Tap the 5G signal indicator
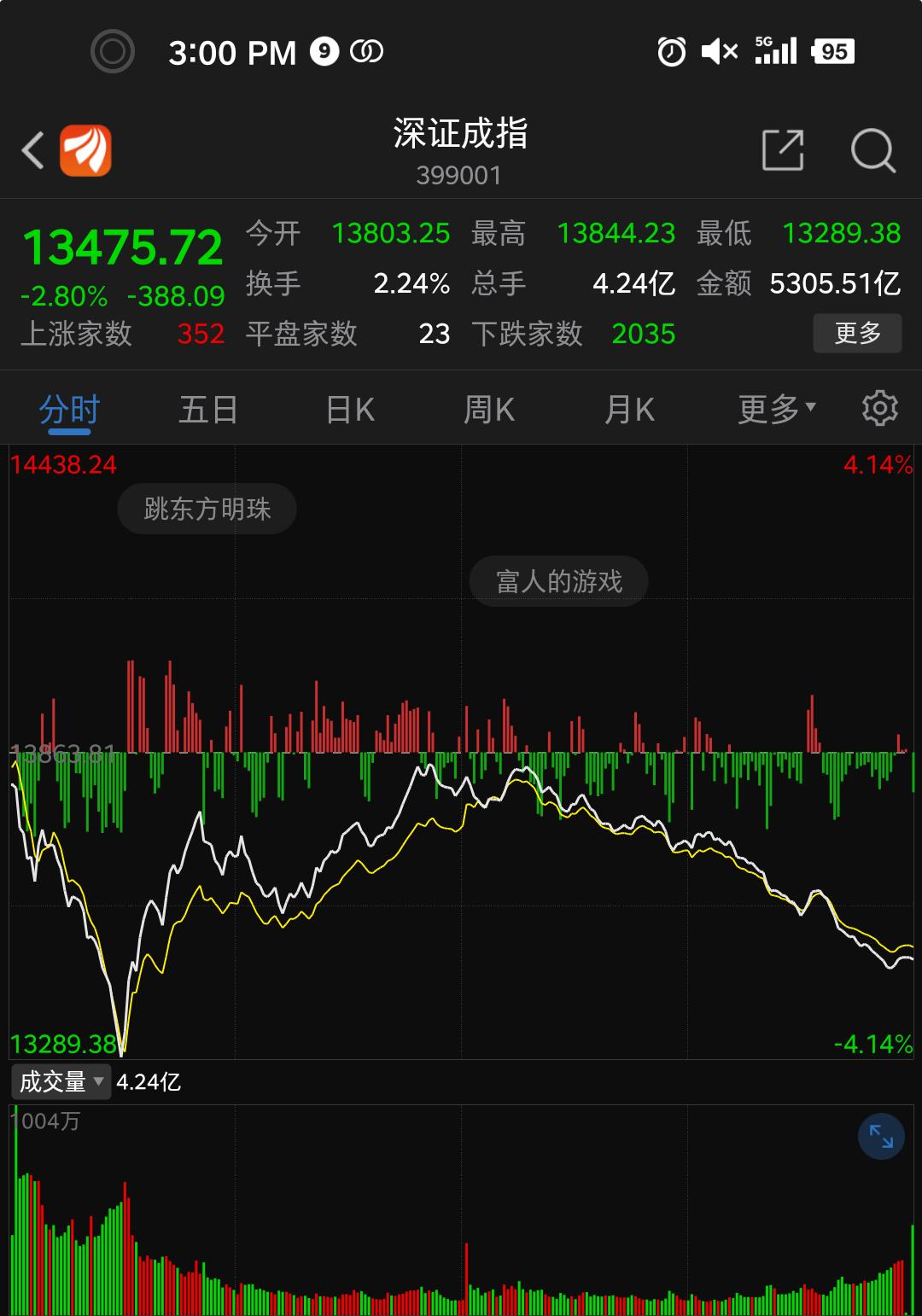The height and width of the screenshot is (1316, 922). (775, 51)
